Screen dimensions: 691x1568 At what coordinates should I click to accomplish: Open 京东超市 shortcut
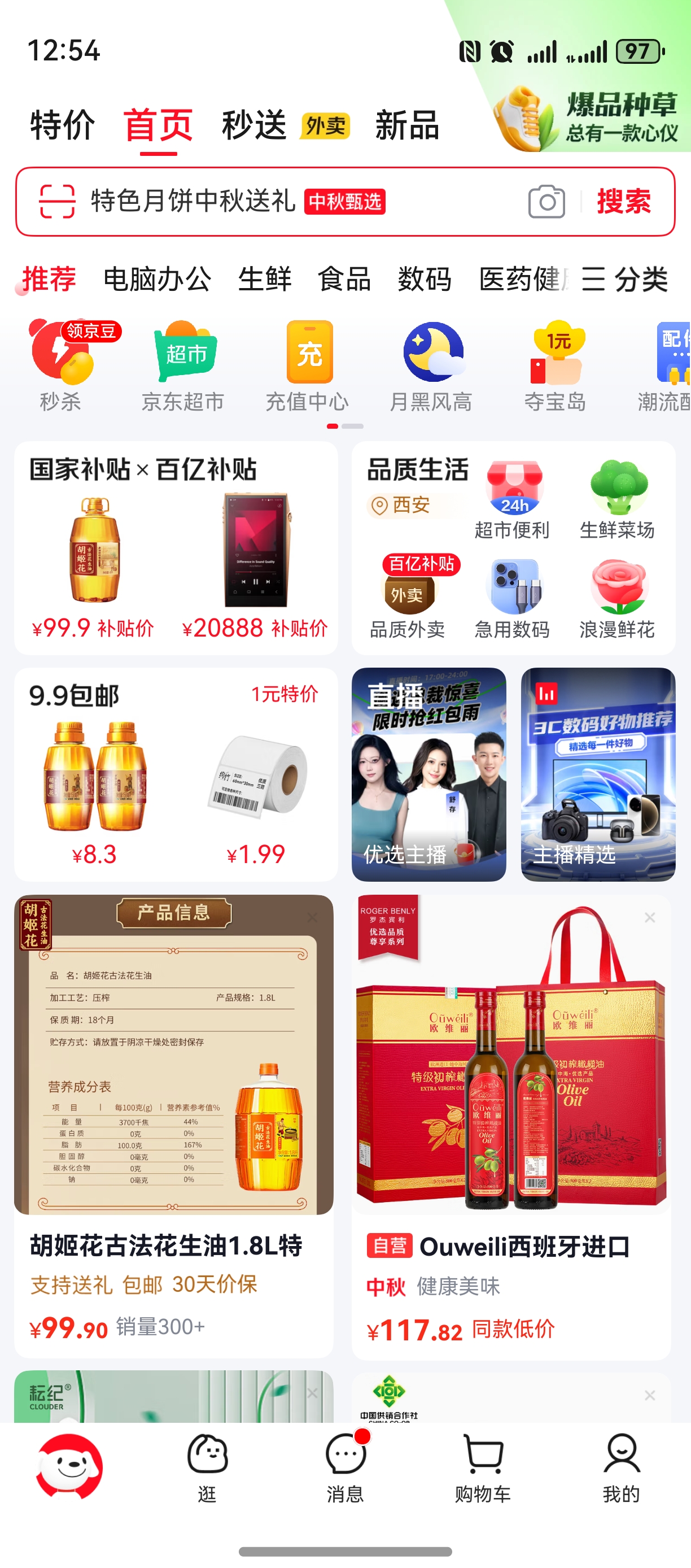[183, 367]
